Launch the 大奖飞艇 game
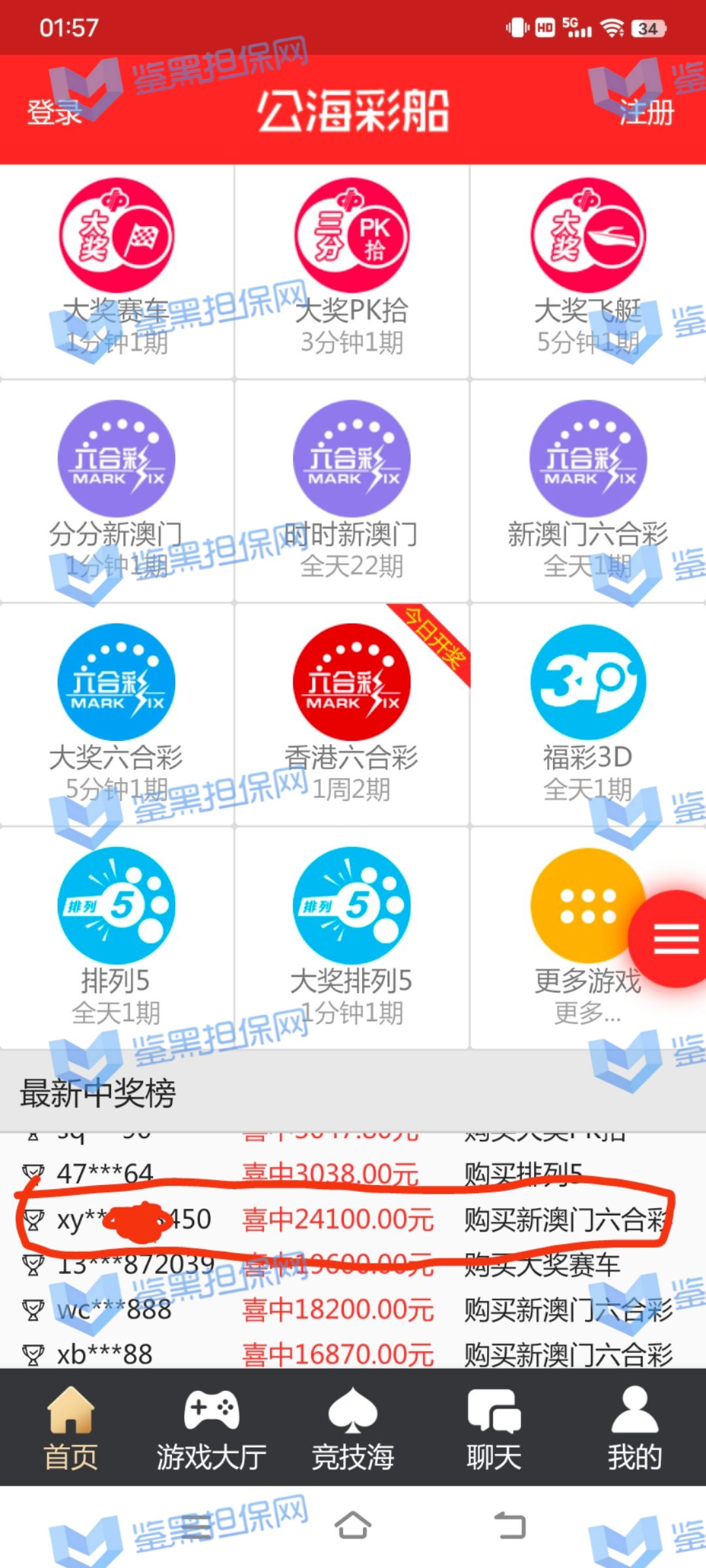Viewport: 706px width, 1568px height. (587, 268)
